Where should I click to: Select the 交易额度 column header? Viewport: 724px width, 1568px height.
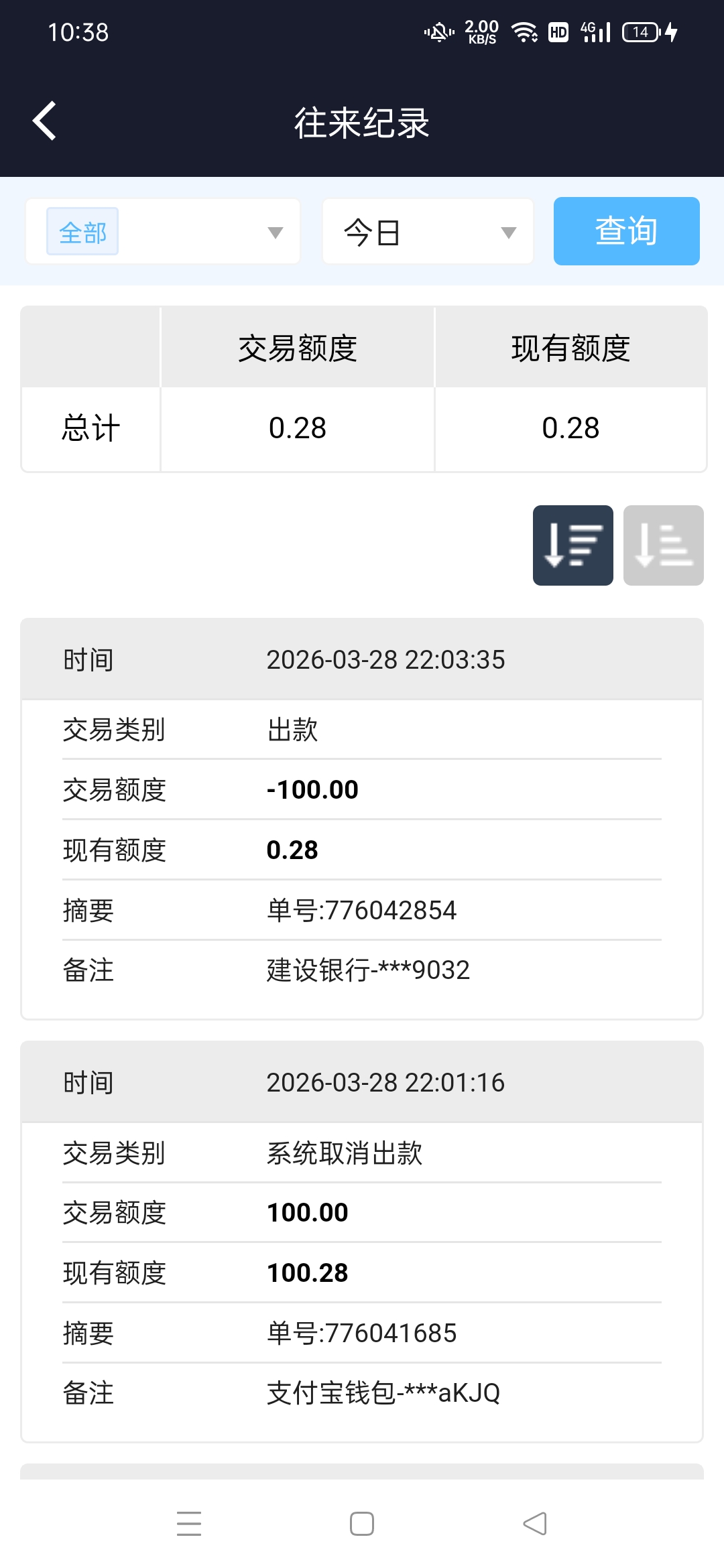pyautogui.click(x=297, y=347)
